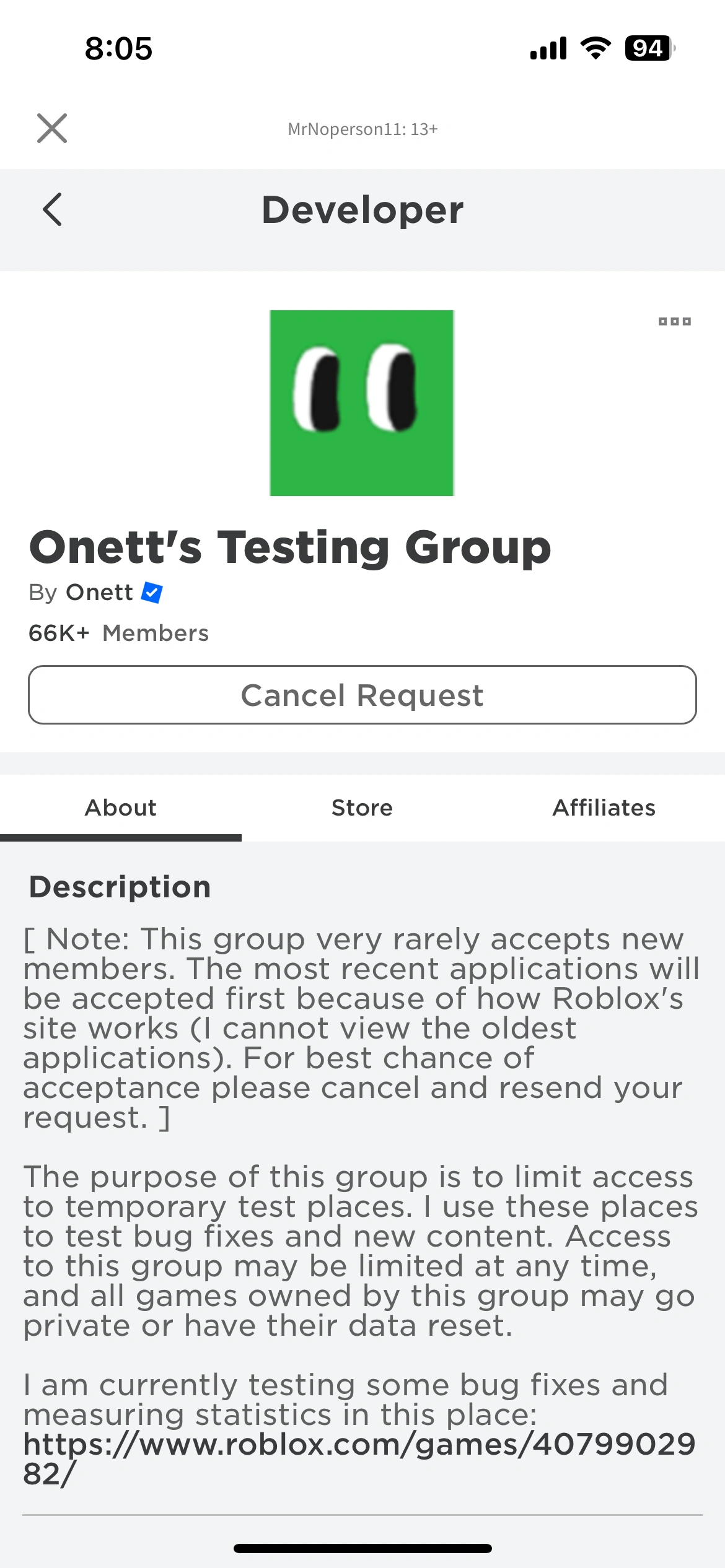The image size is (725, 1568).
Task: Open the group options three-dot menu
Action: [x=675, y=321]
